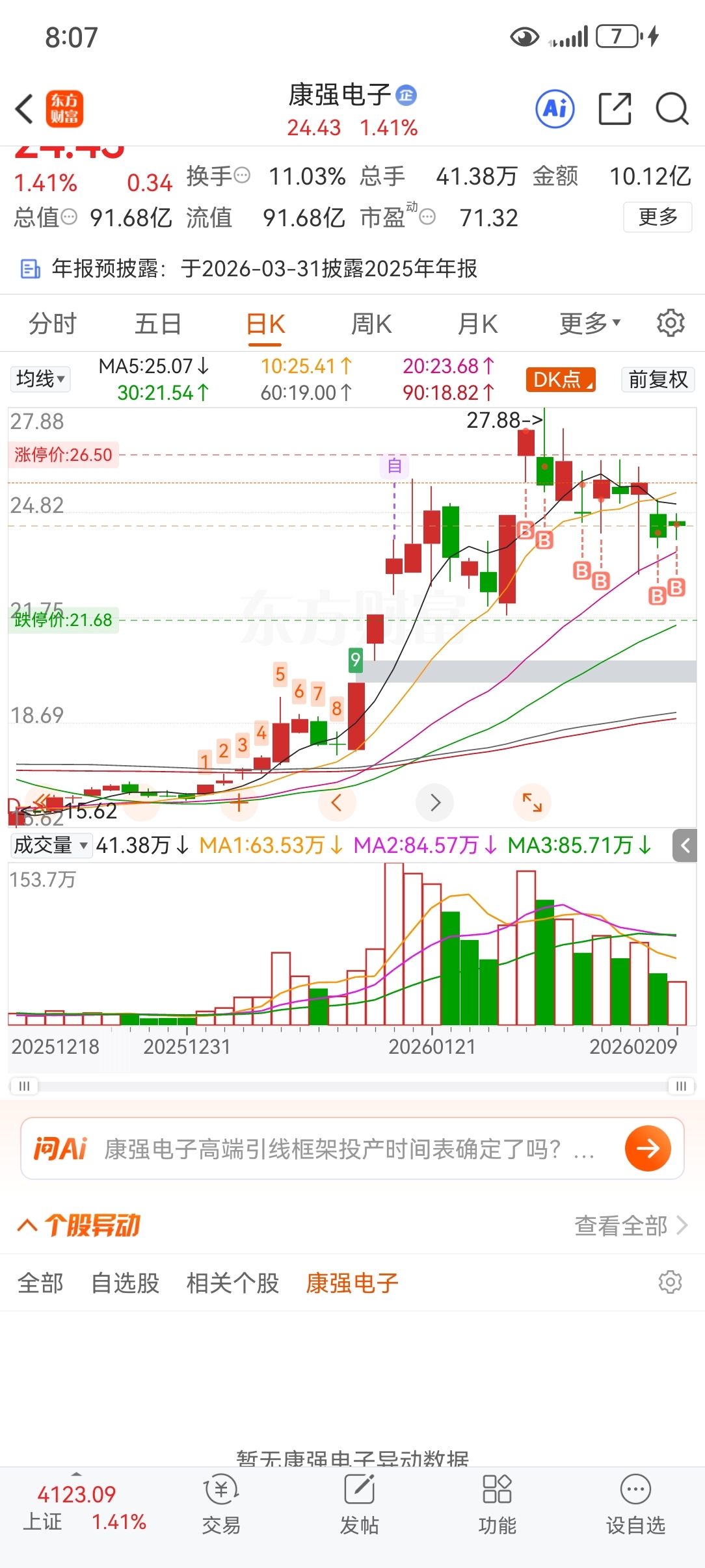Send the 问Ai suggested question
Image resolution: width=705 pixels, height=1568 pixels.
click(647, 1149)
